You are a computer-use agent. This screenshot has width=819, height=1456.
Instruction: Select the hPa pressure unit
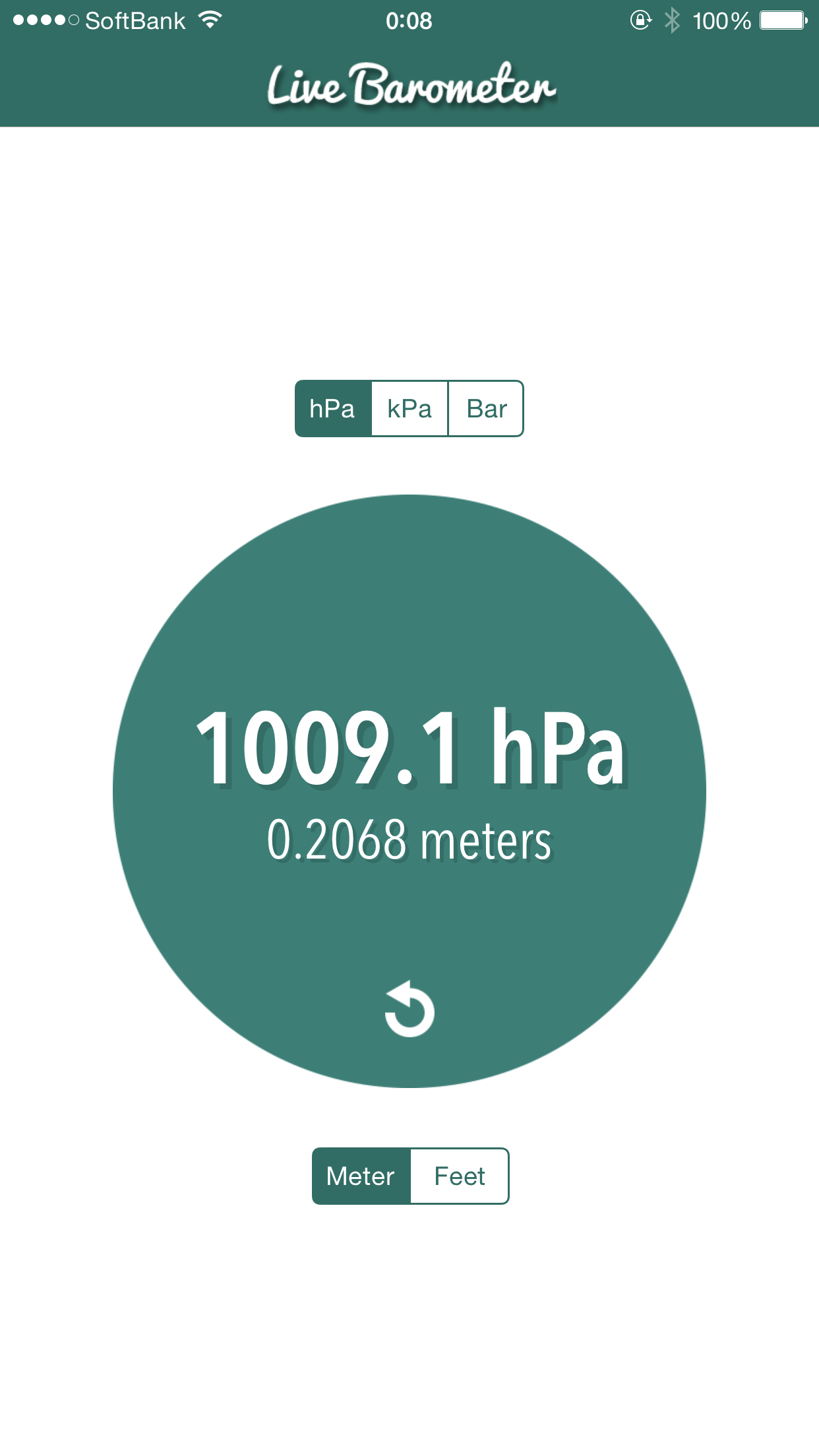[333, 409]
